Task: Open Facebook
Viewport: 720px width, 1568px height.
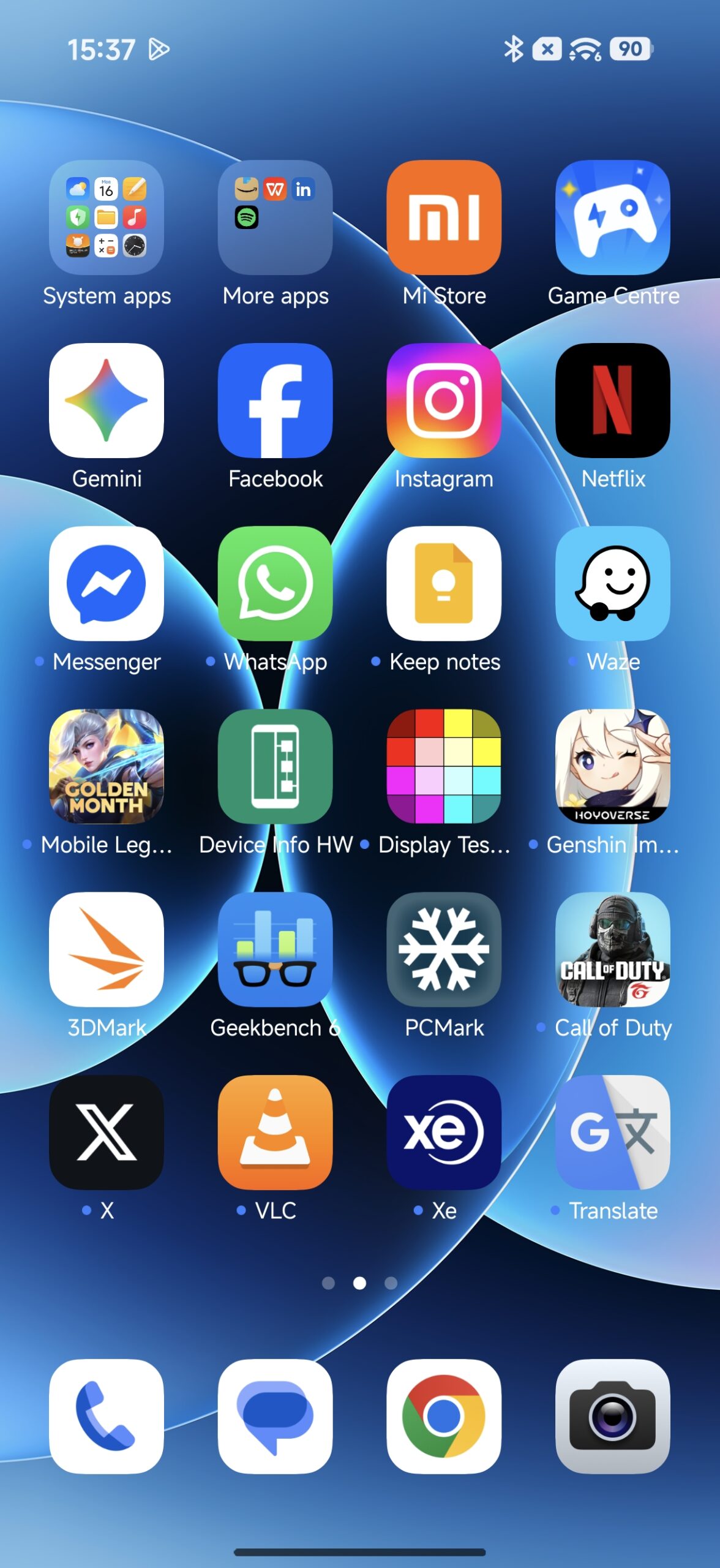Action: tap(275, 401)
